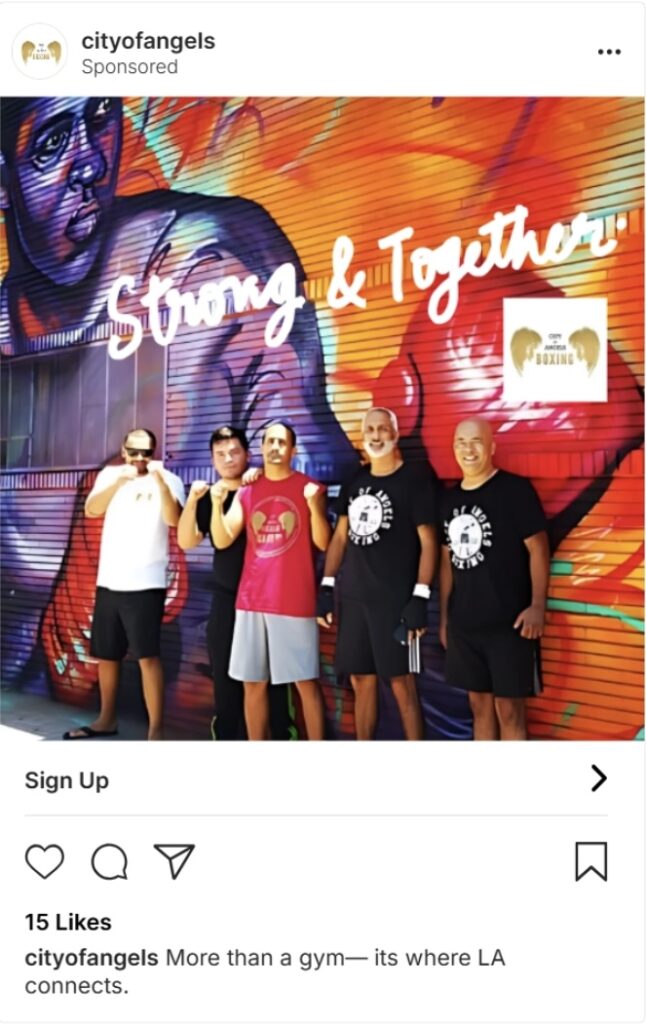
Task: Open the cityofangels profile avatar
Action: tap(40, 52)
